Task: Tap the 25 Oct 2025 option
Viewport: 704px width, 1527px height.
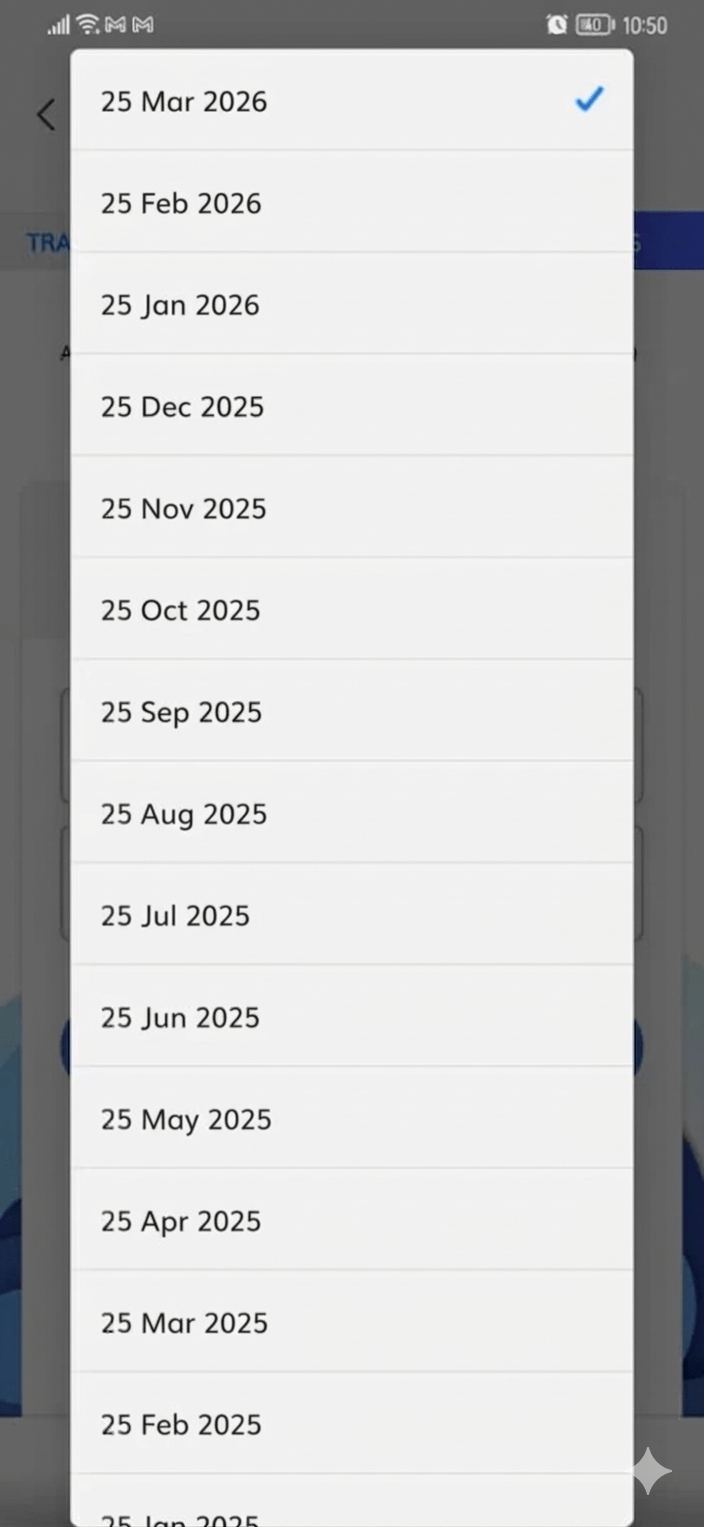Action: tap(350, 610)
